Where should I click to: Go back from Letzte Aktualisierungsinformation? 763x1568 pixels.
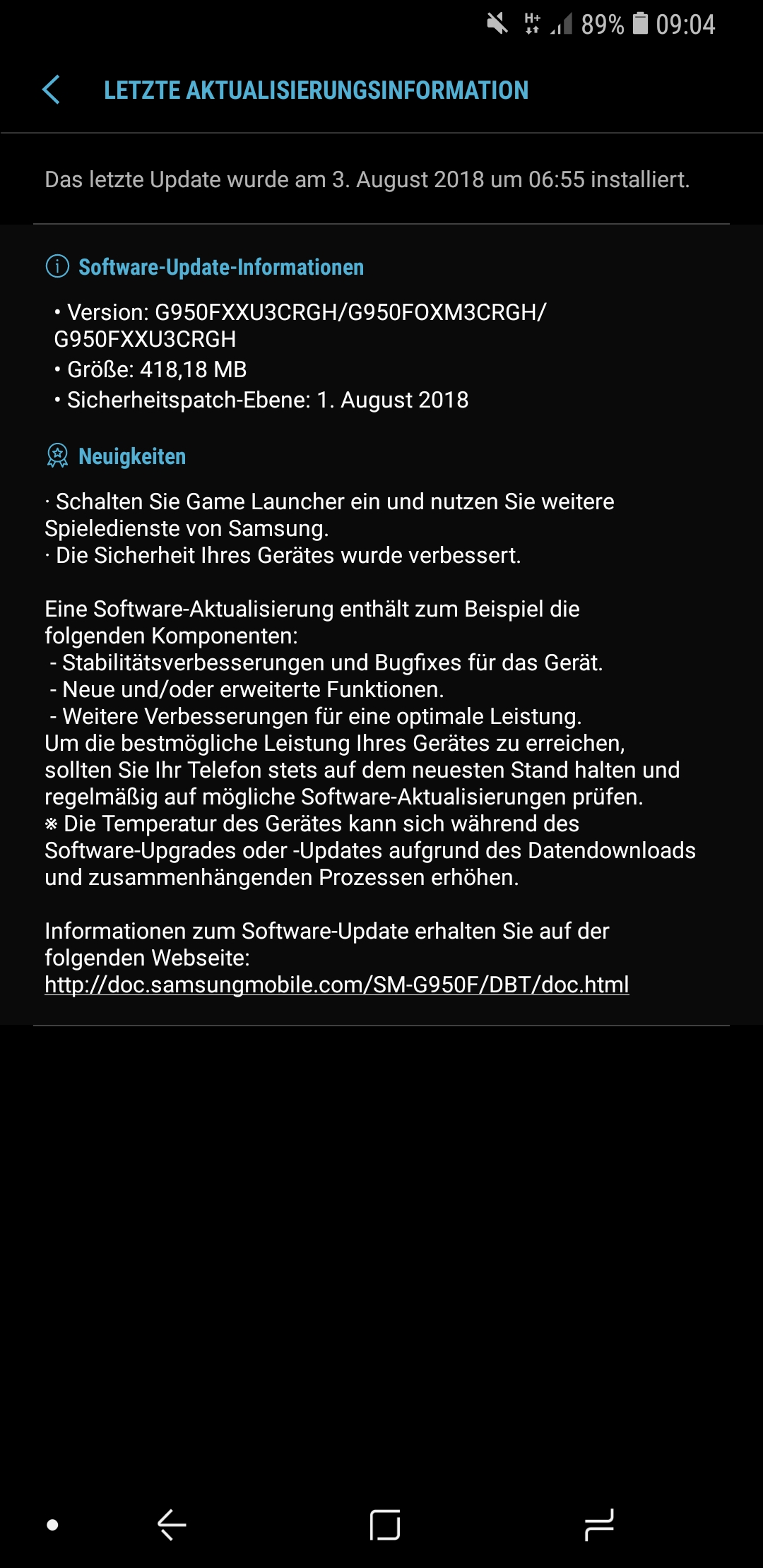point(51,90)
